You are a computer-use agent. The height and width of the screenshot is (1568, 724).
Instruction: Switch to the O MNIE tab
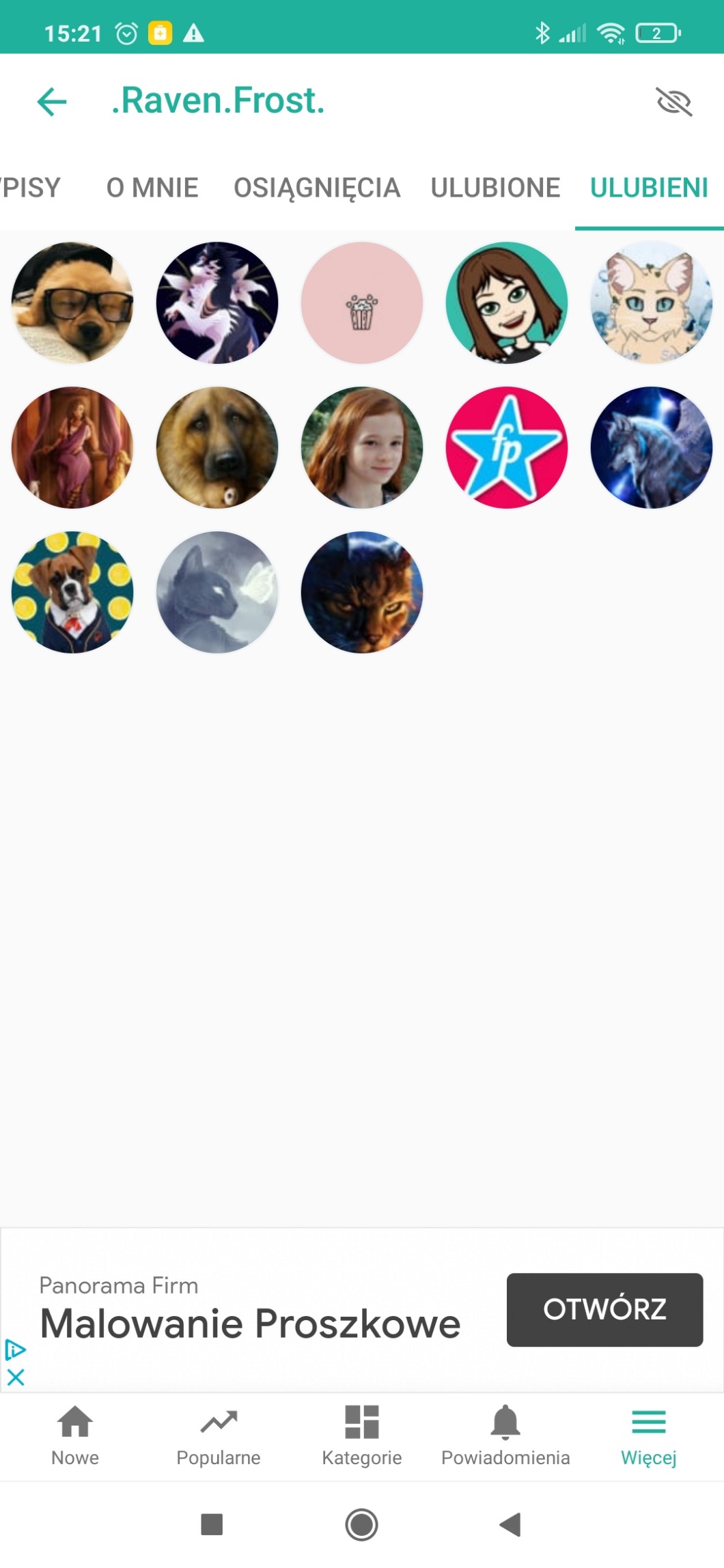(152, 188)
